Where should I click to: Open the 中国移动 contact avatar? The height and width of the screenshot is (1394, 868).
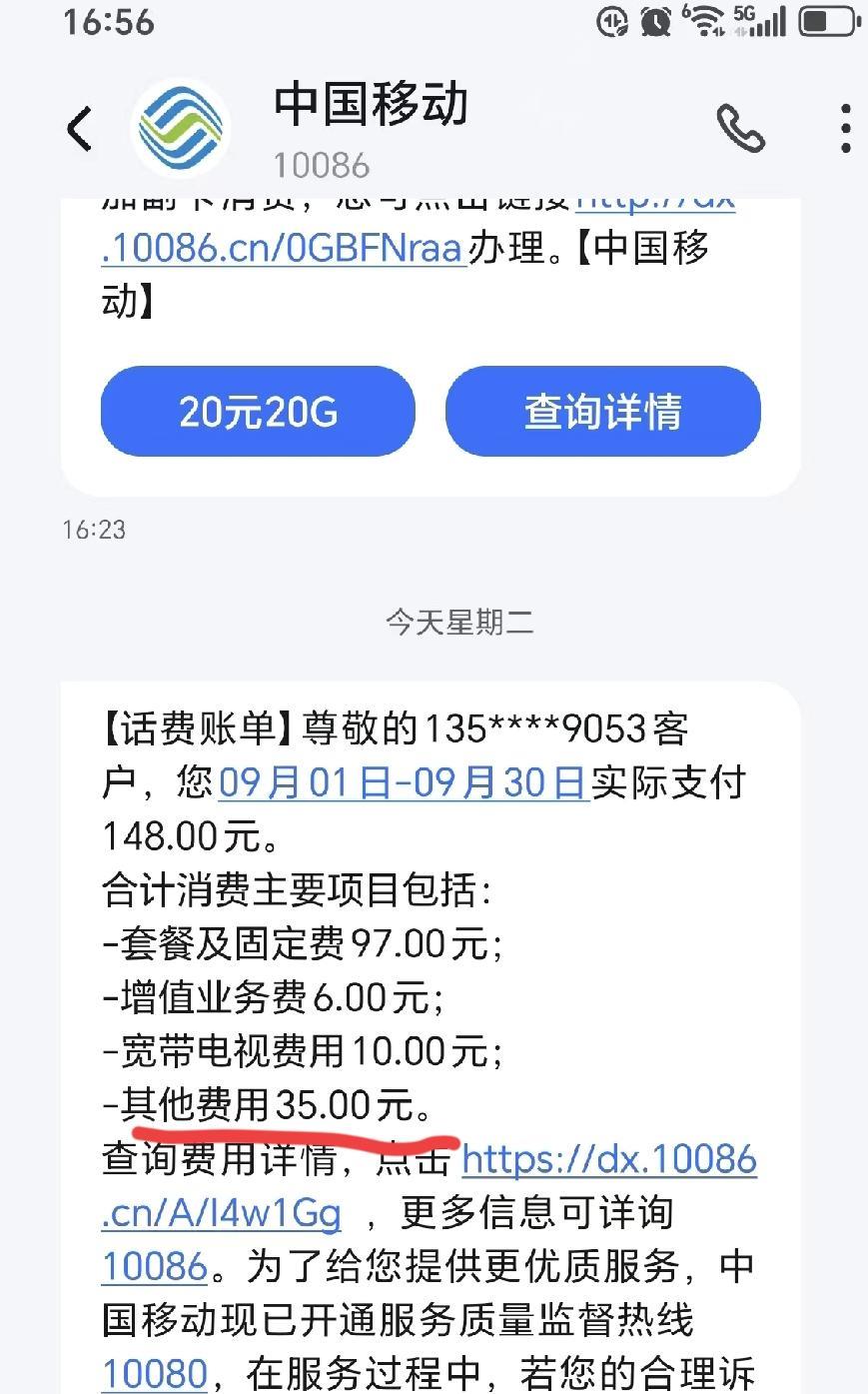(181, 128)
